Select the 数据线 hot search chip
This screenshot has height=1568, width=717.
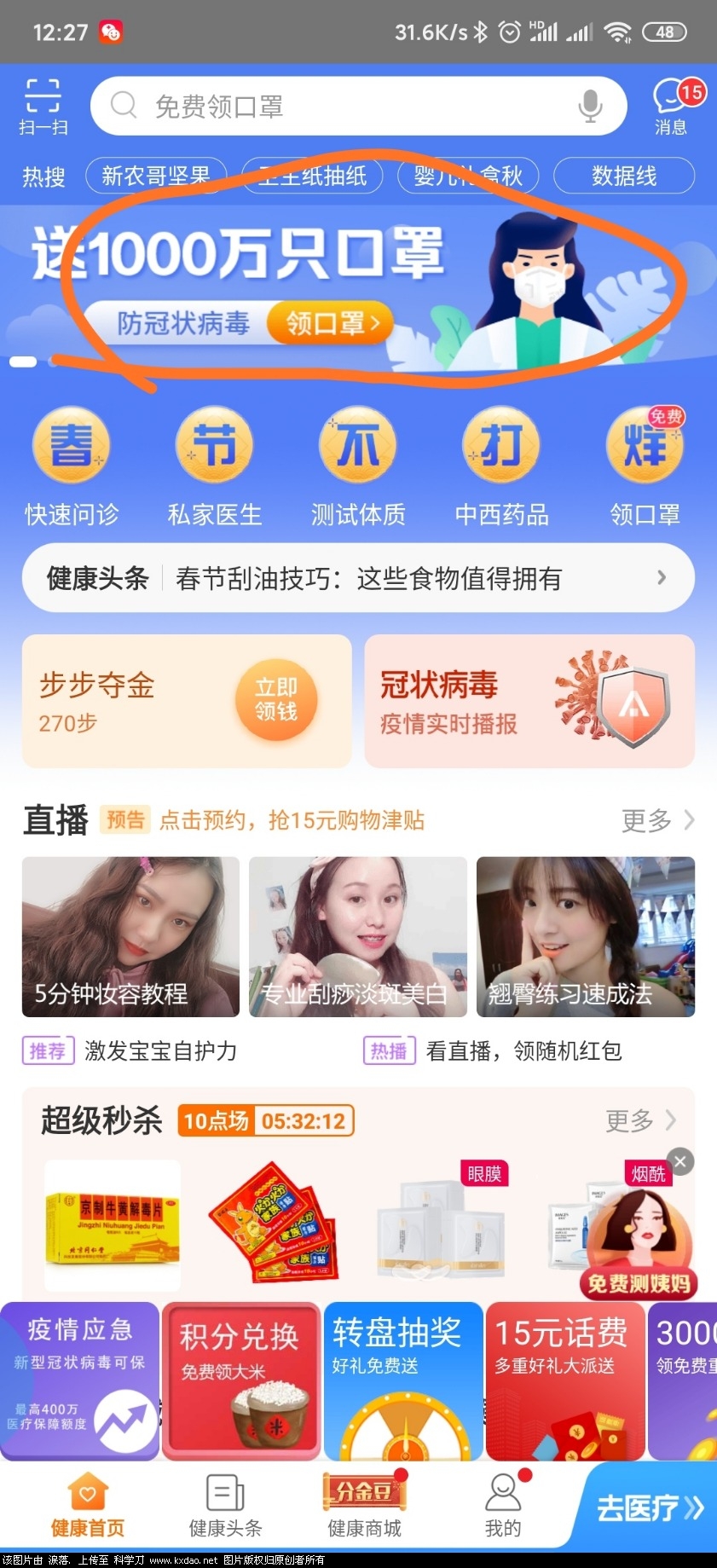pyautogui.click(x=624, y=176)
